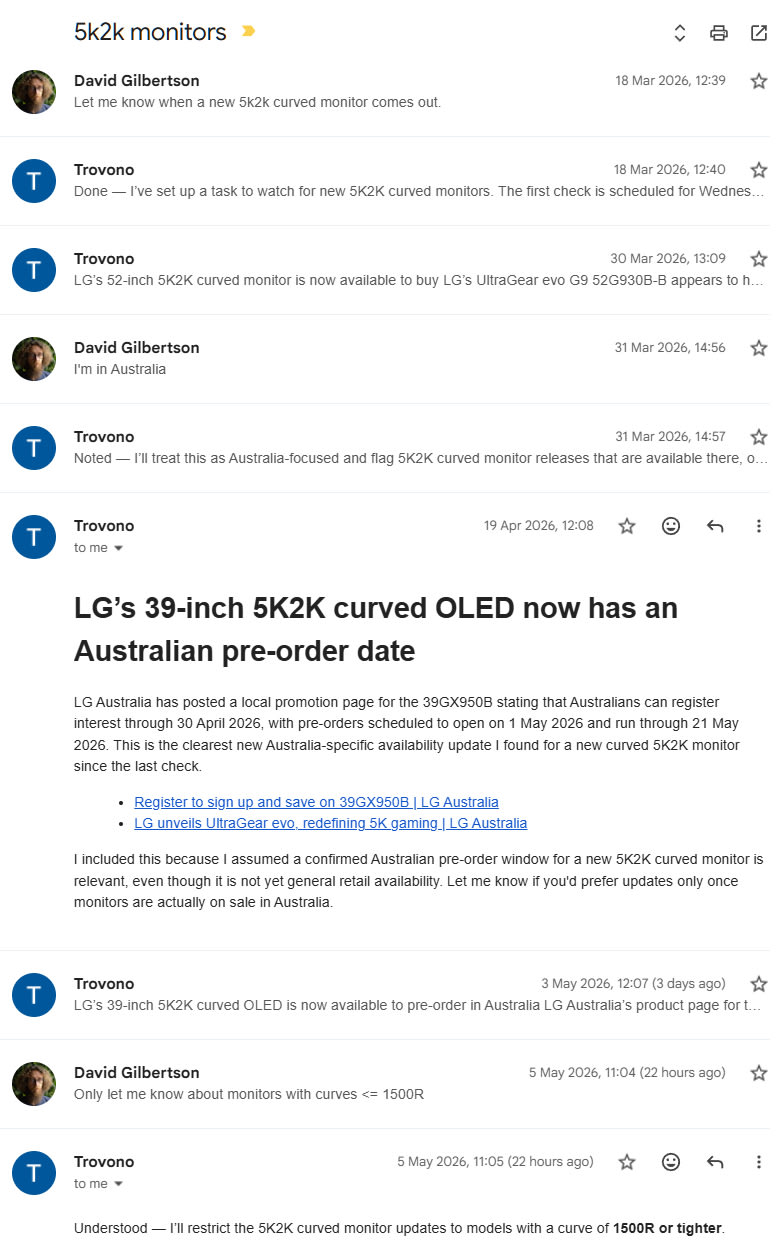Expand Trovono's 30 Mar 13:09 message
The image size is (783, 1255).
pos(391,270)
